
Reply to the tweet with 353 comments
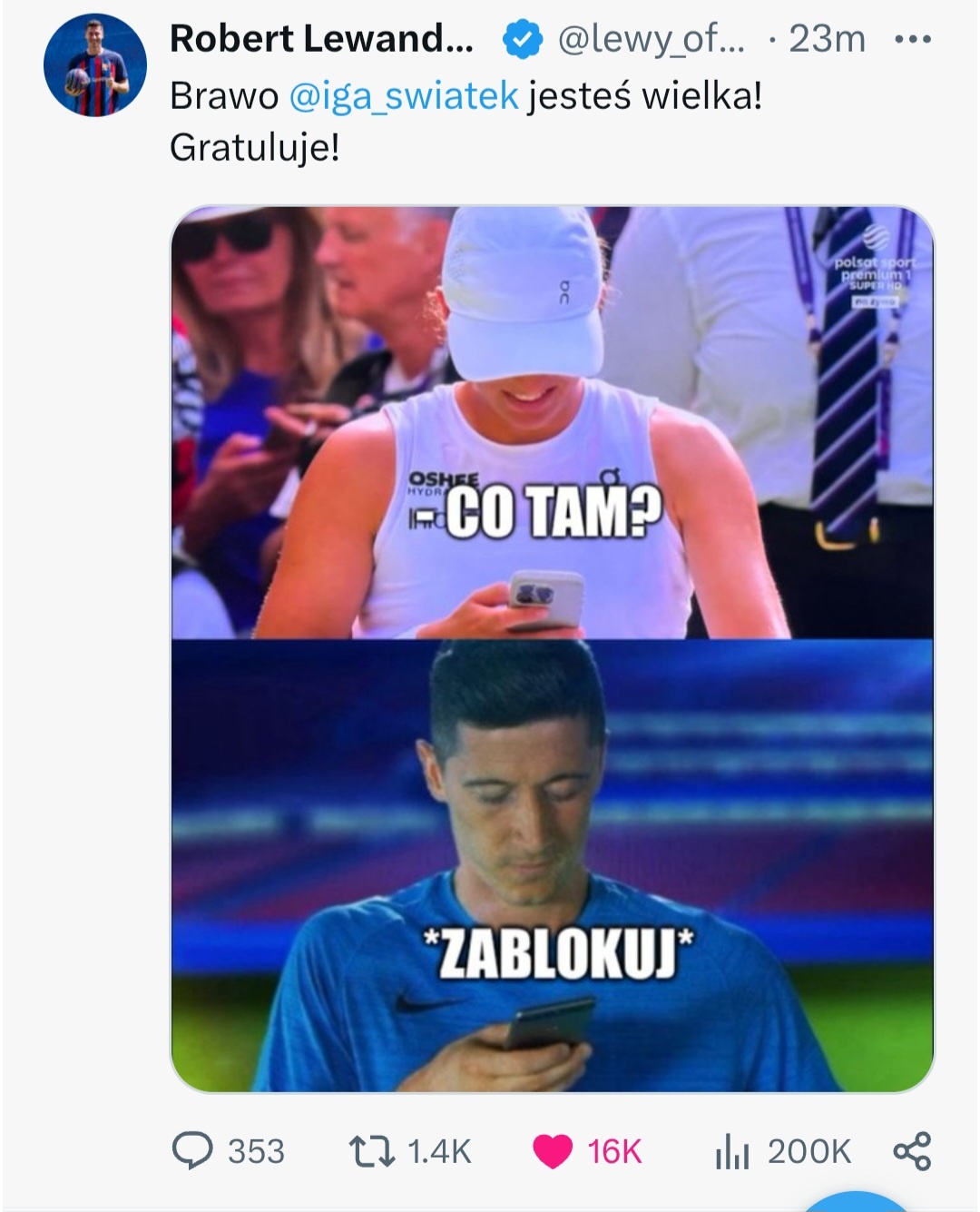191,1150
